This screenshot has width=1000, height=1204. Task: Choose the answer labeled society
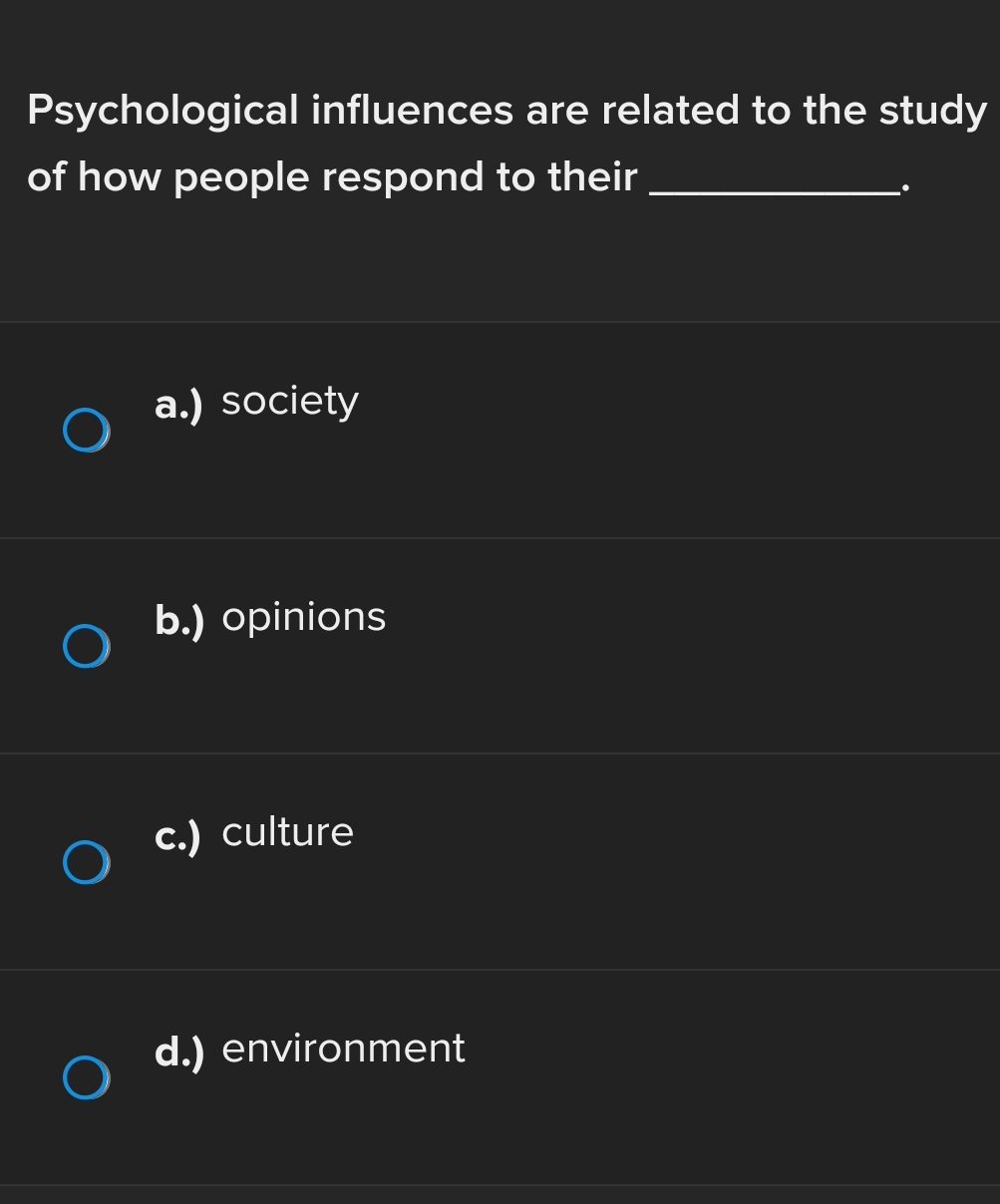tap(289, 401)
